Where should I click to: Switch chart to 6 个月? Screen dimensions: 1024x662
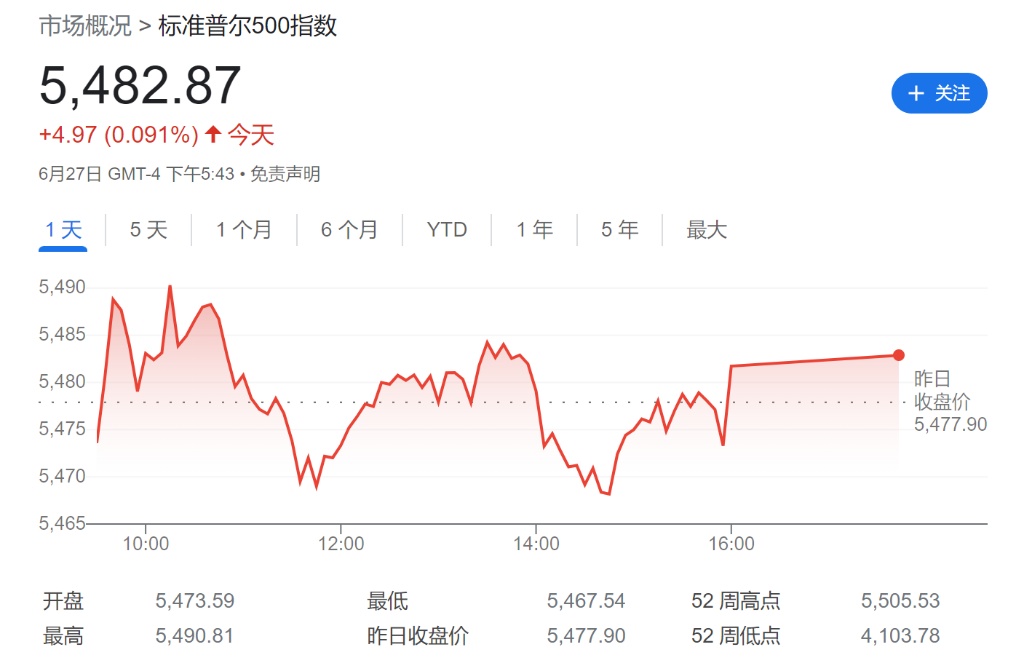coord(349,230)
